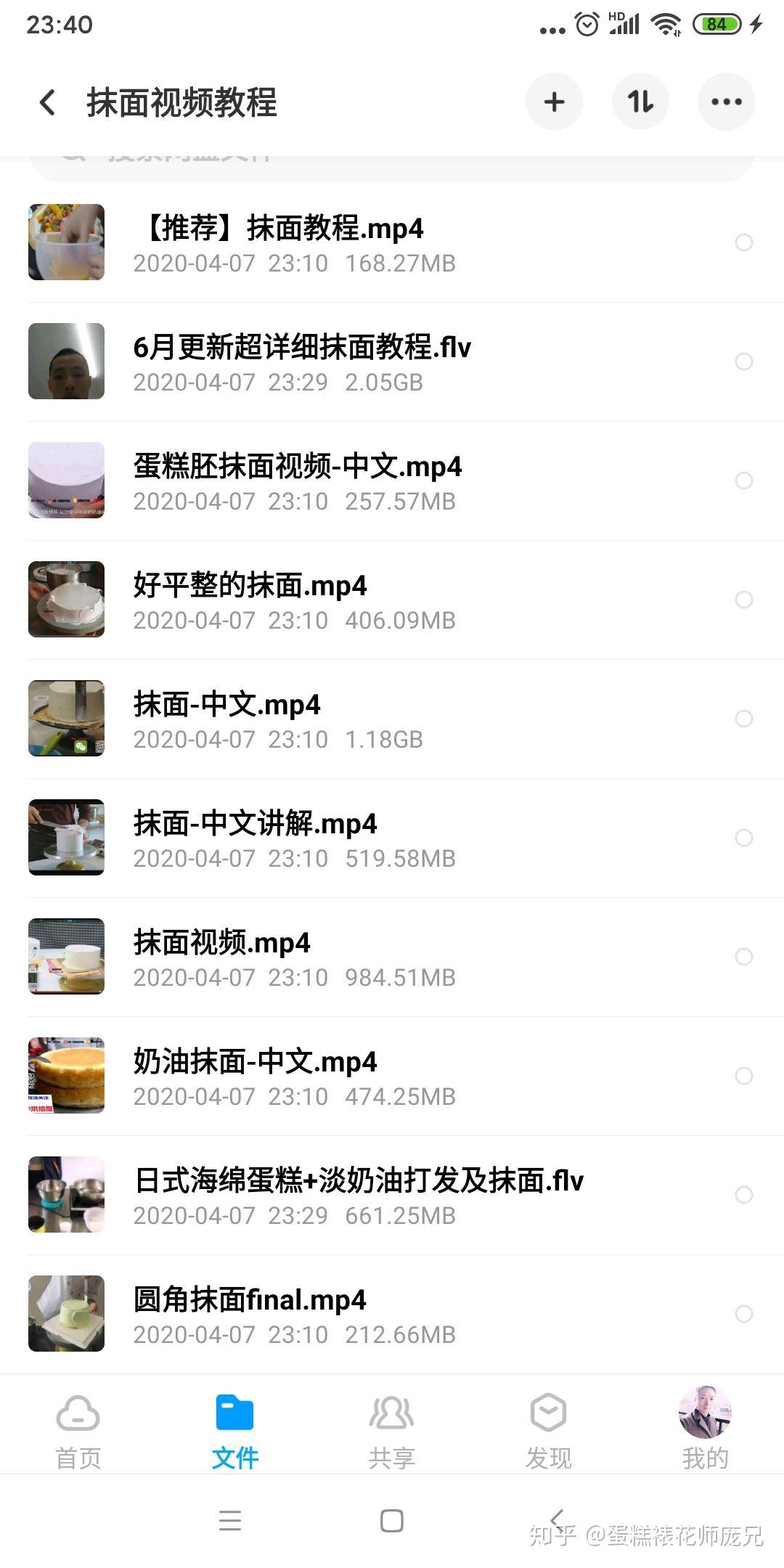The height and width of the screenshot is (1568, 784).
Task: Tap the search bar at the top
Action: point(392,158)
